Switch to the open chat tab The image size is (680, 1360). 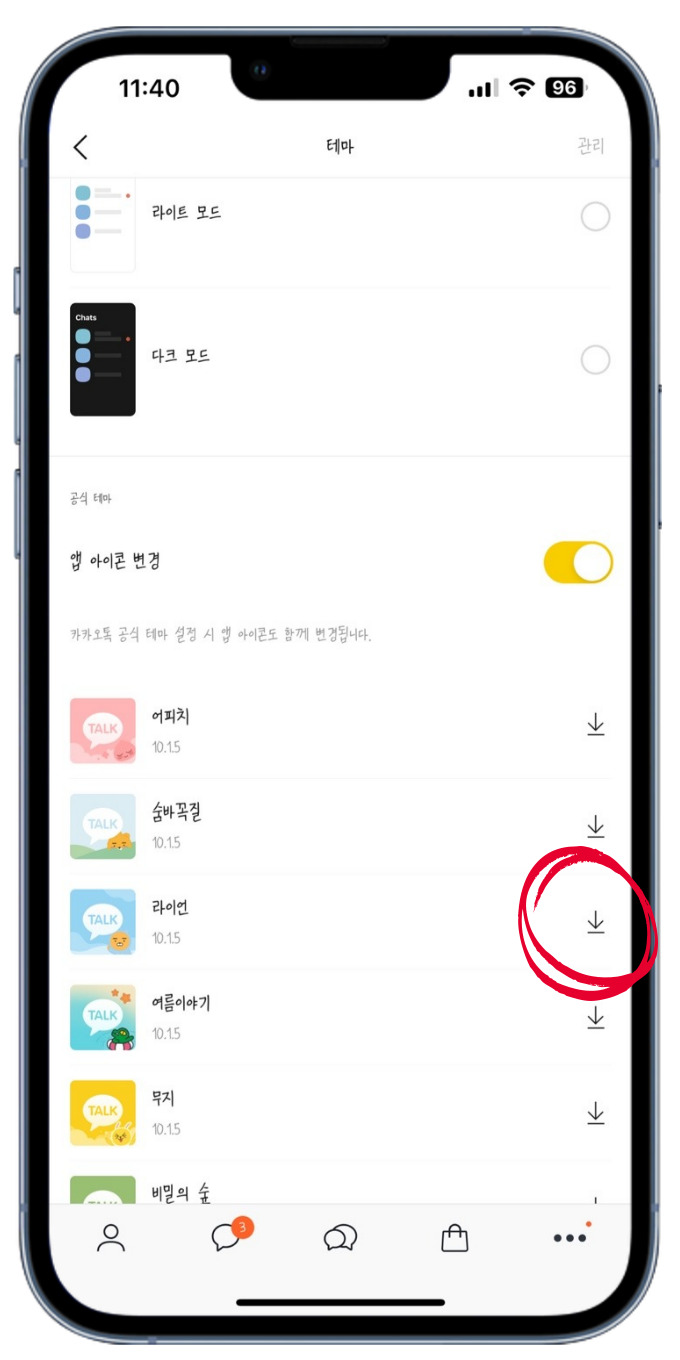pyautogui.click(x=340, y=1238)
